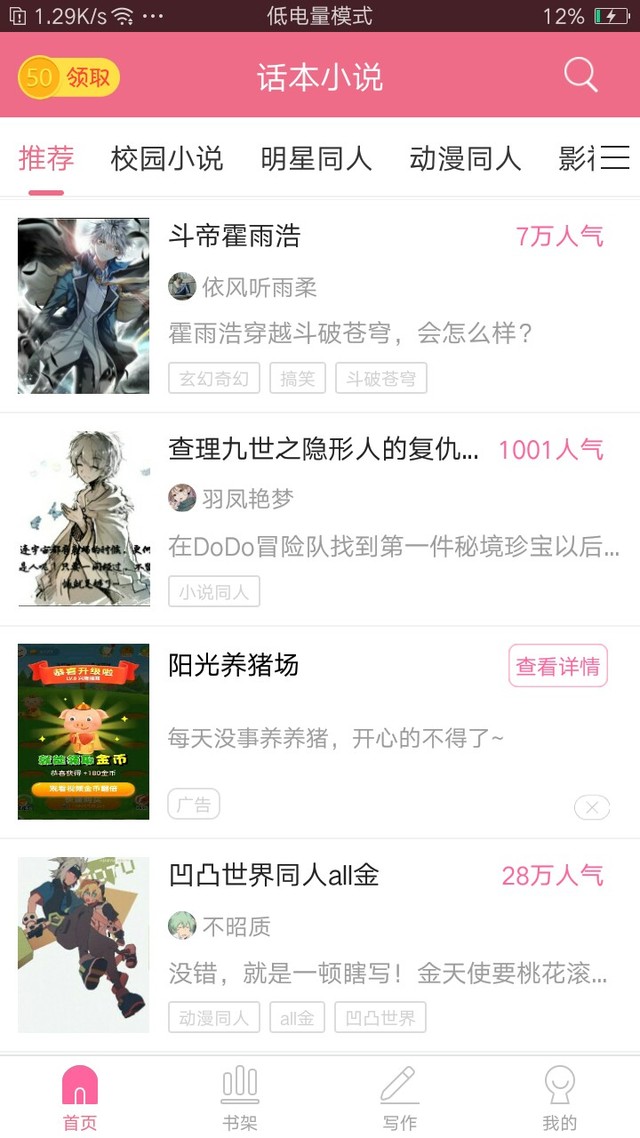Select the 动漫同人 tab
Image resolution: width=640 pixels, height=1138 pixels.
[465, 158]
